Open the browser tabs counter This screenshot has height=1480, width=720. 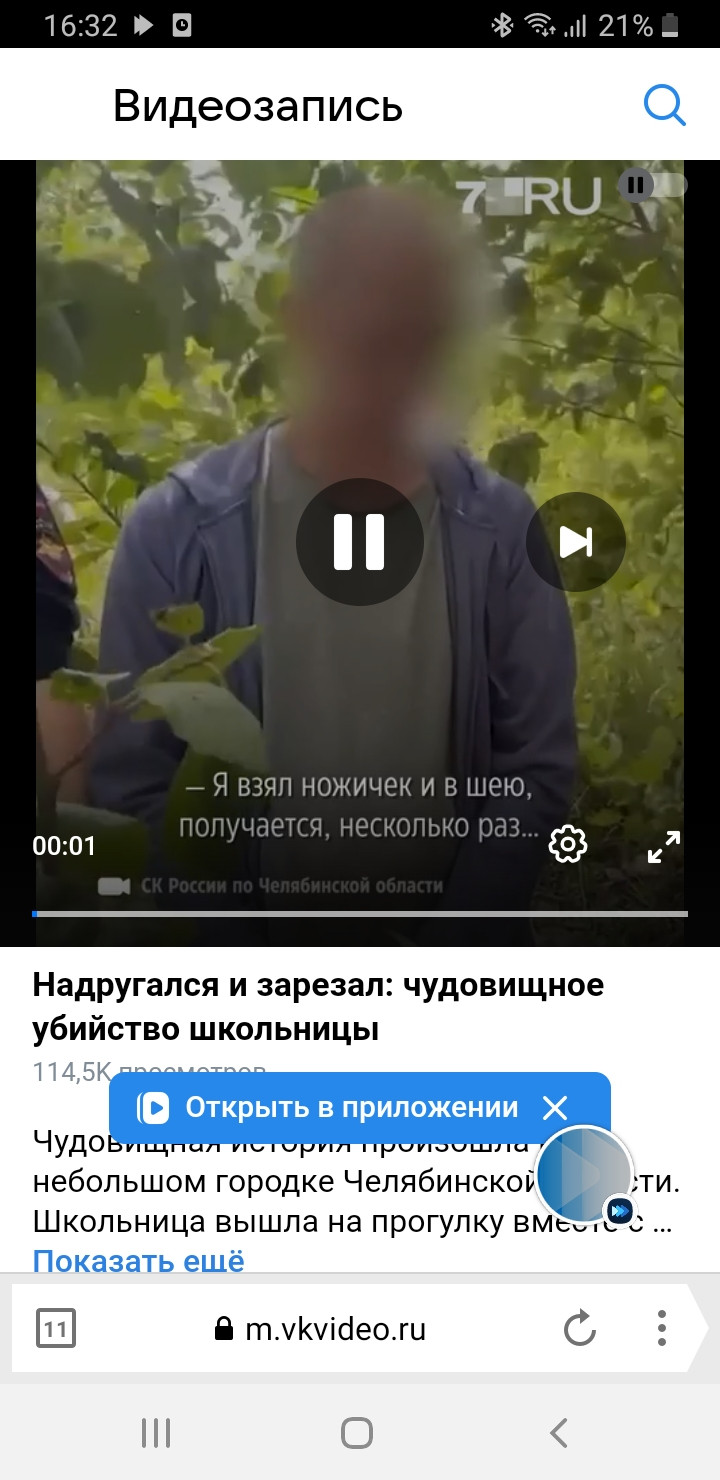click(56, 1329)
